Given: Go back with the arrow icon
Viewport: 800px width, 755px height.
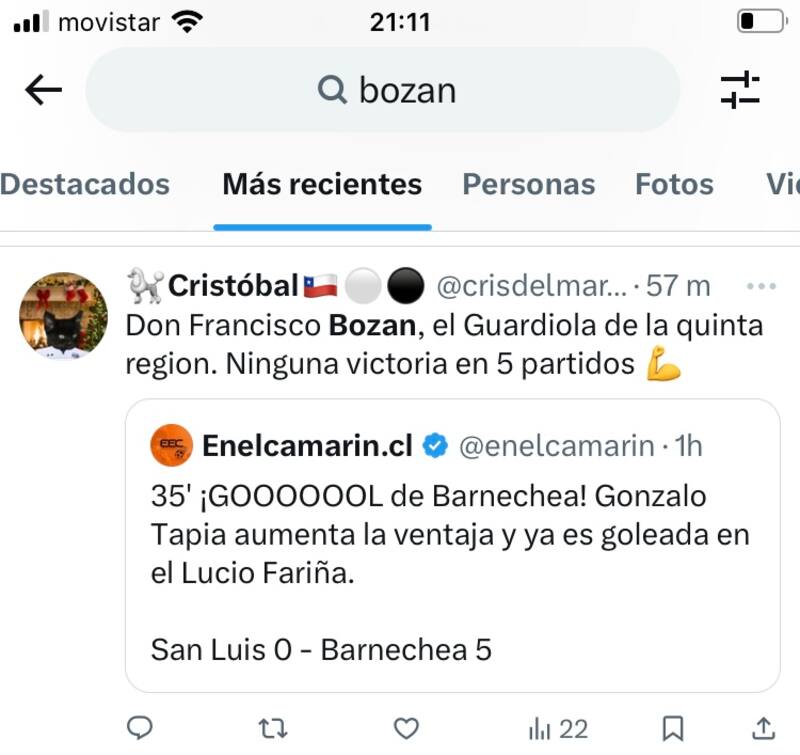Looking at the screenshot, I should pos(43,91).
